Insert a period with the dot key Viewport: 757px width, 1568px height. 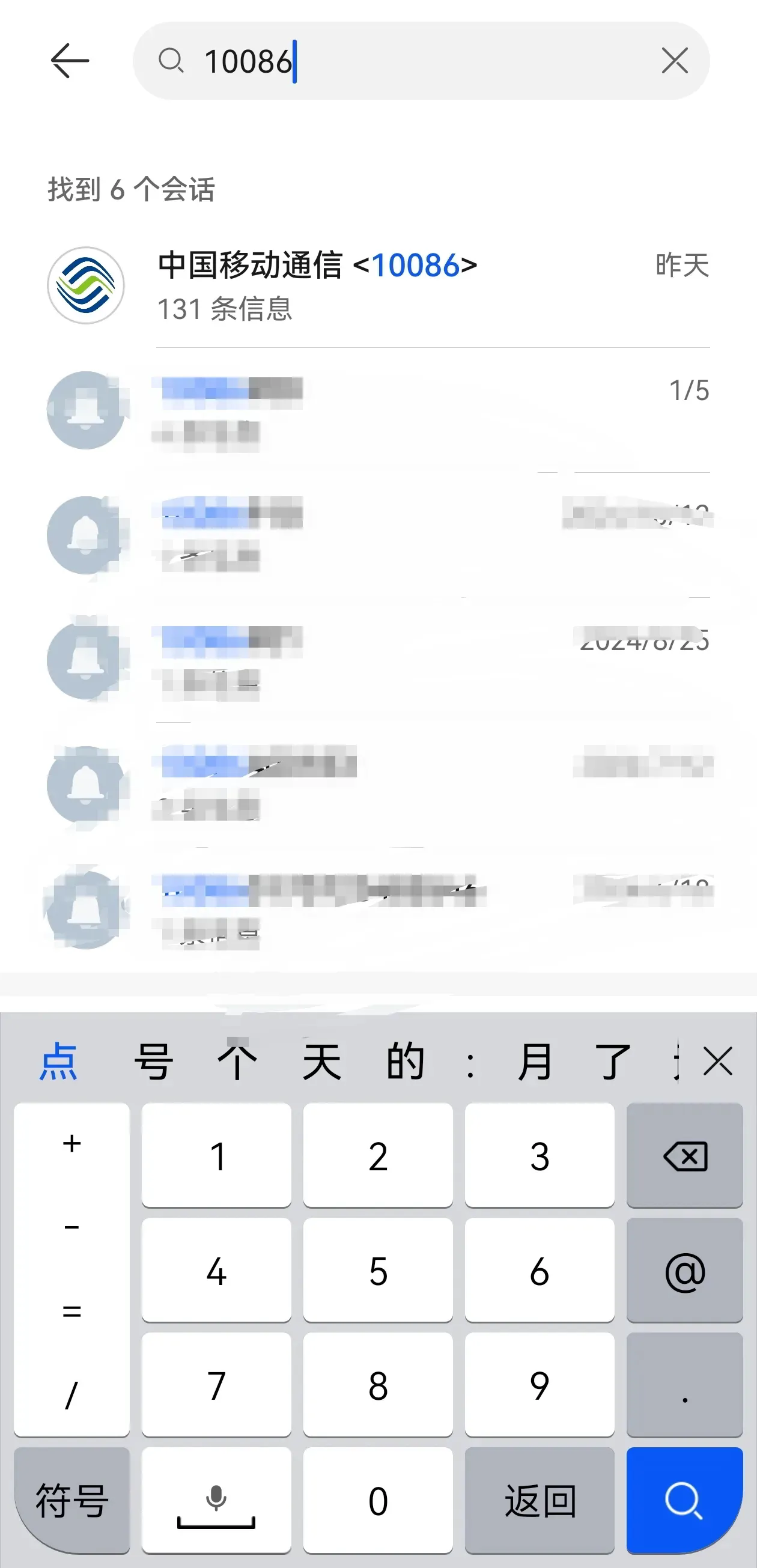[684, 1386]
